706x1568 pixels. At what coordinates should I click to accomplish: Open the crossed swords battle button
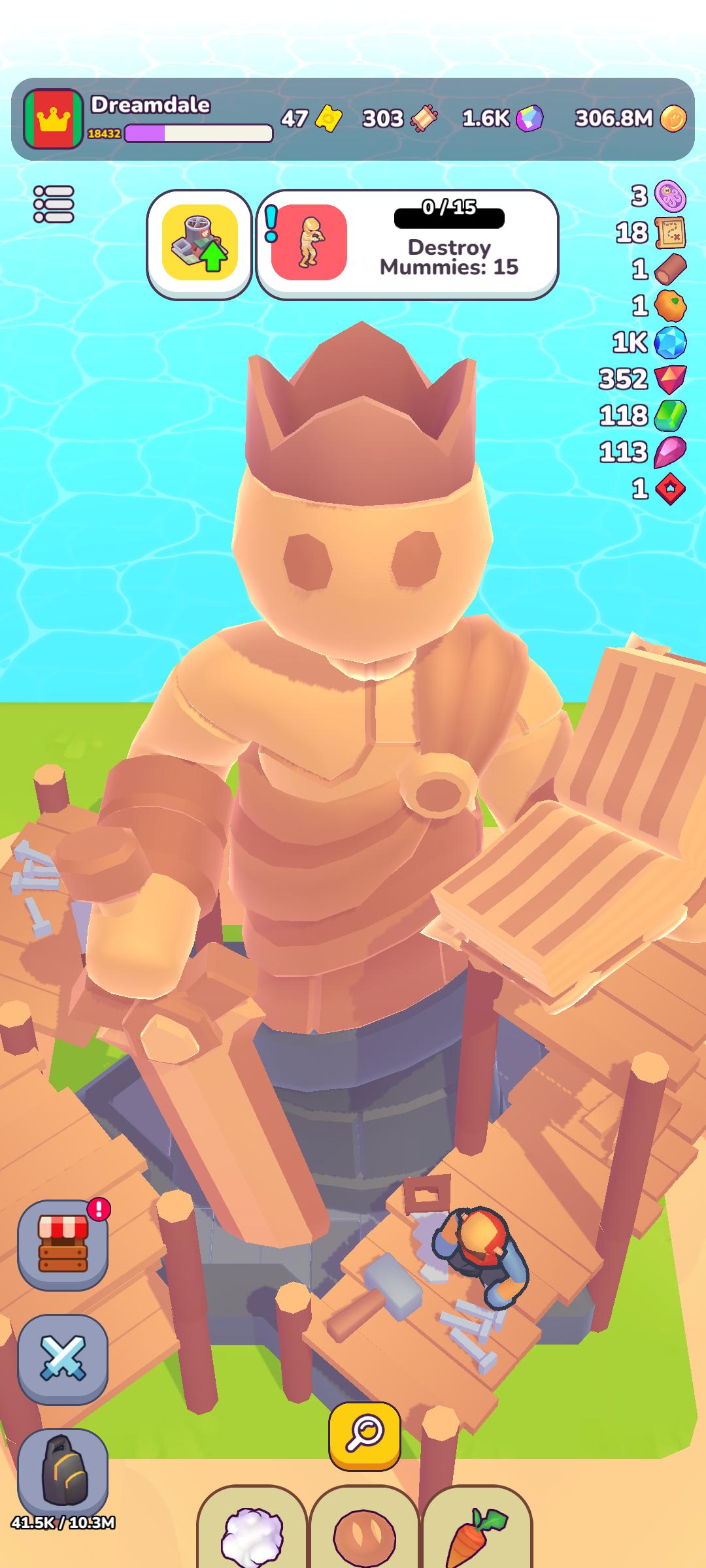pos(63,1359)
